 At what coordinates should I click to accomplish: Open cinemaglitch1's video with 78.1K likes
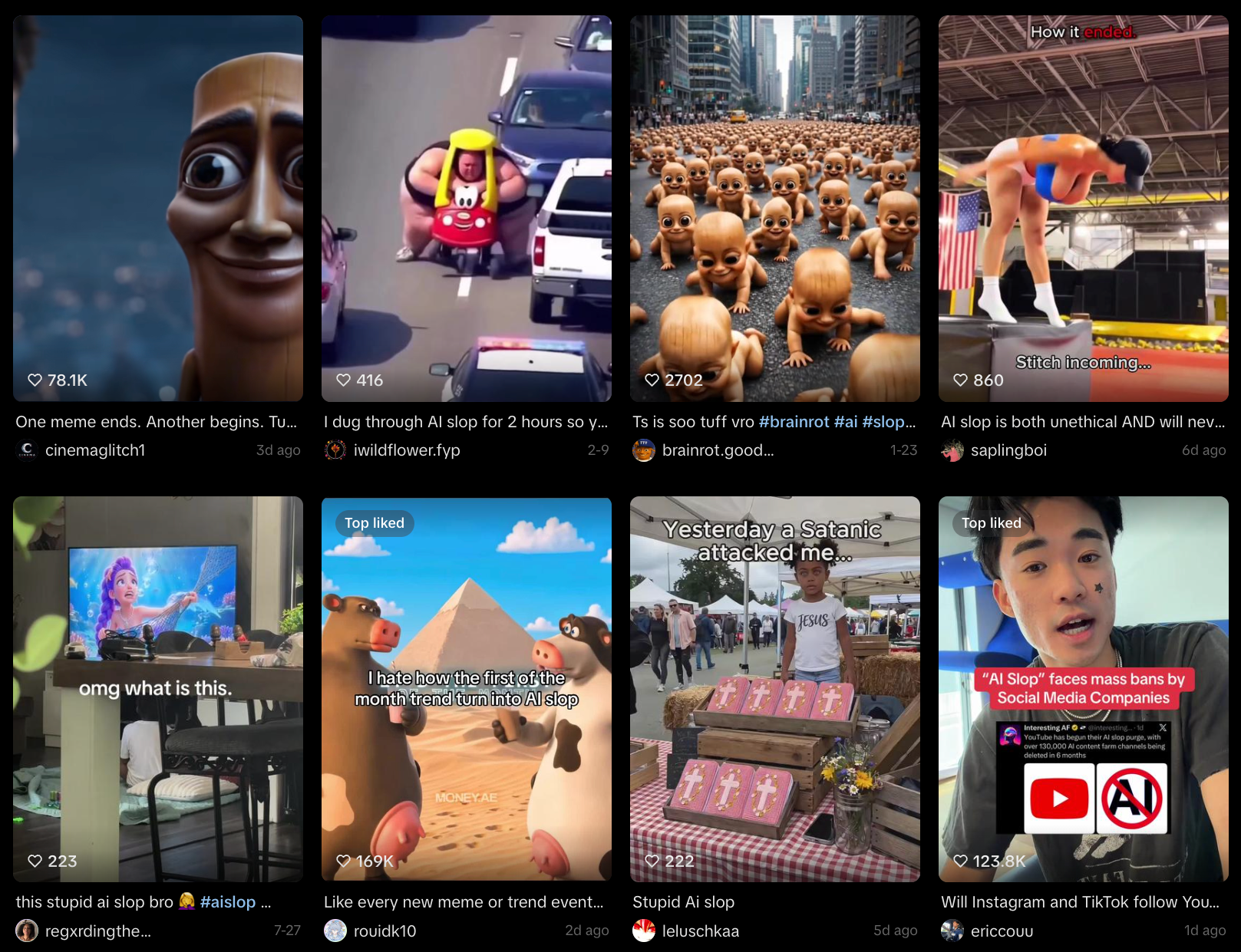pyautogui.click(x=158, y=208)
